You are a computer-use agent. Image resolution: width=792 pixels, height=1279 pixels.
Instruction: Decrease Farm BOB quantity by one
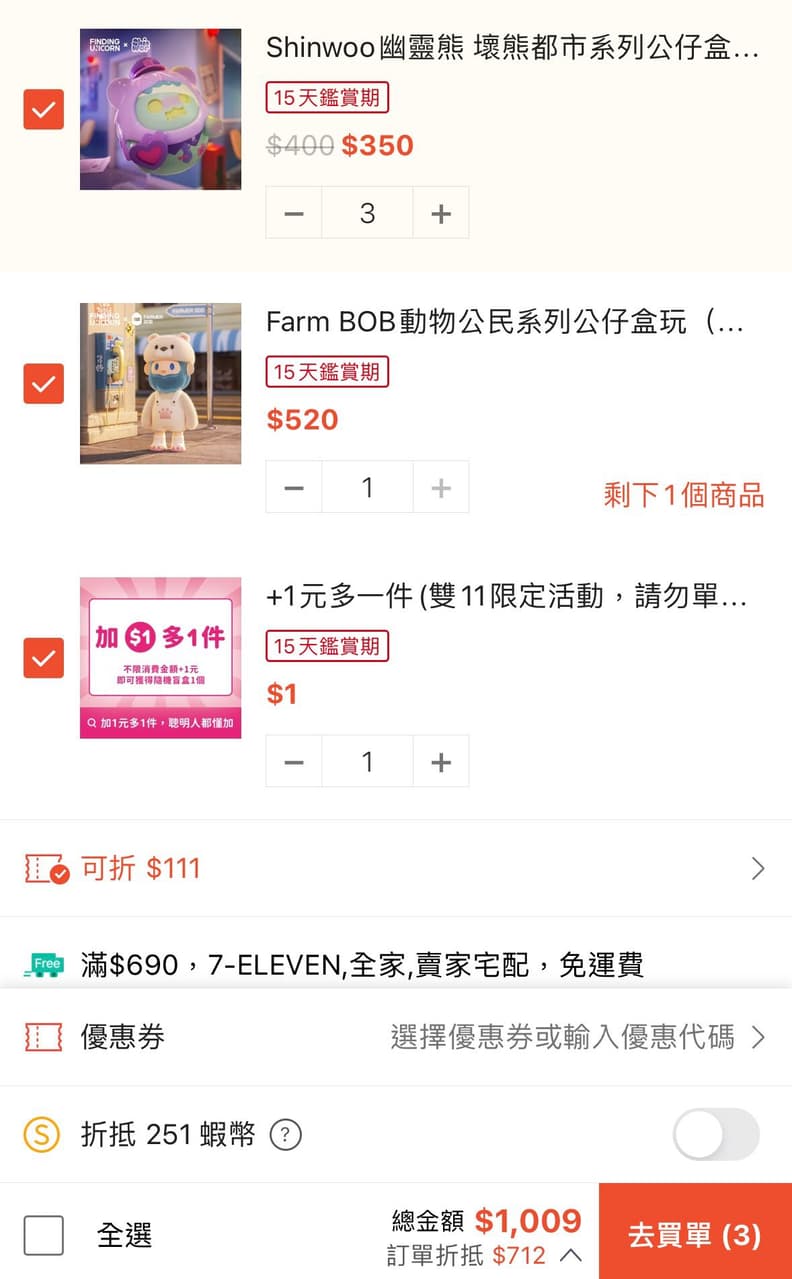tap(294, 487)
